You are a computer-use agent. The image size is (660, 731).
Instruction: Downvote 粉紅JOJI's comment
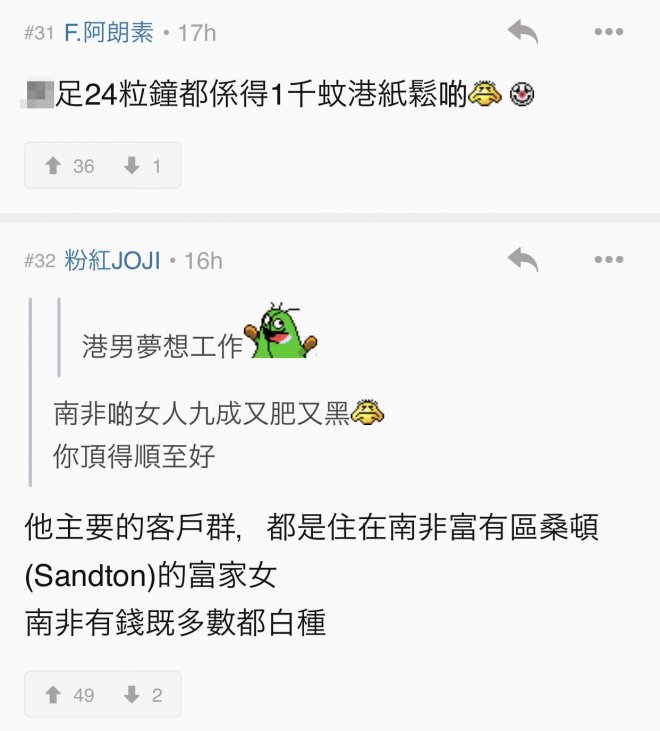(142, 694)
